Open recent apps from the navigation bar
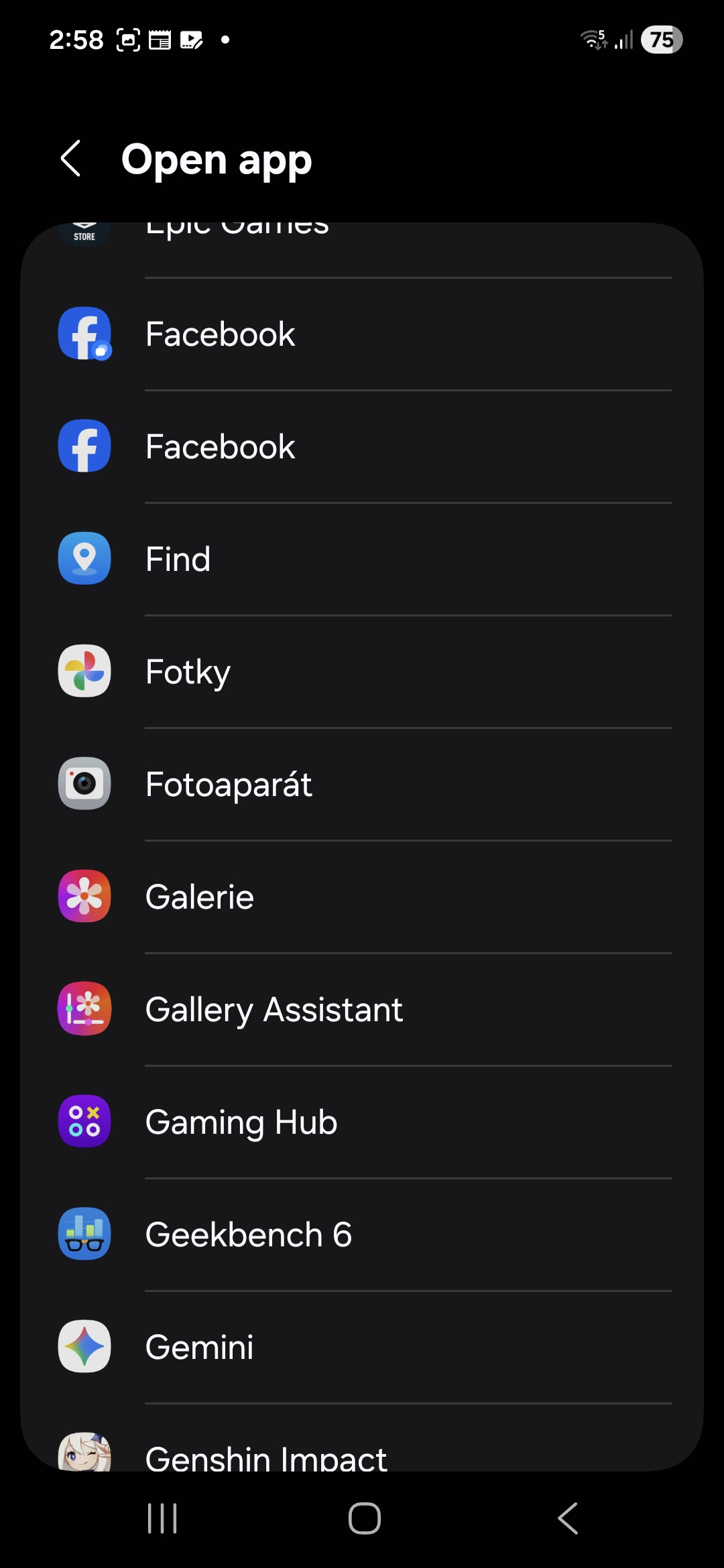This screenshot has width=724, height=1568. pyautogui.click(x=162, y=1518)
